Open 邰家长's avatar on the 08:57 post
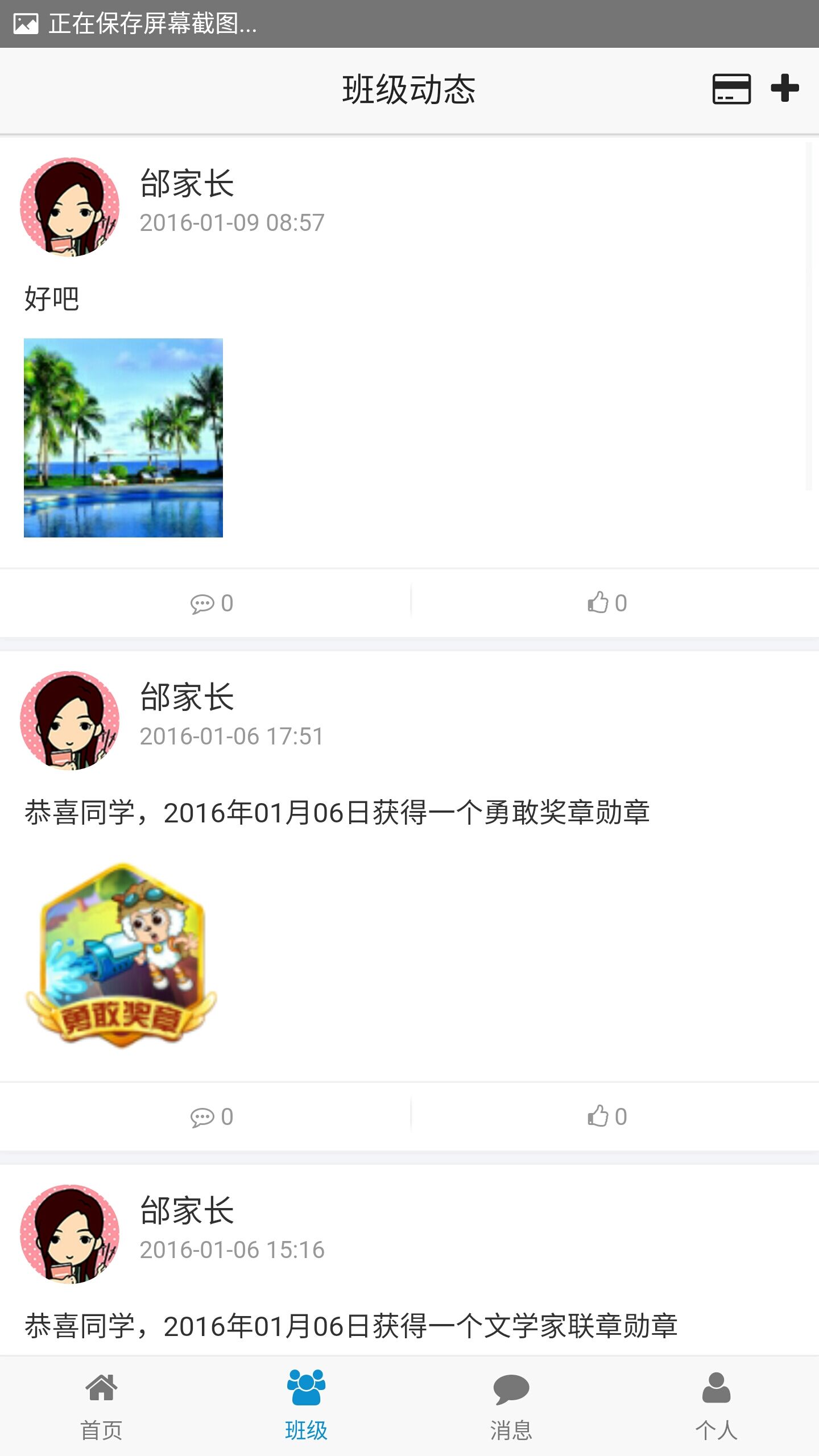 69,207
